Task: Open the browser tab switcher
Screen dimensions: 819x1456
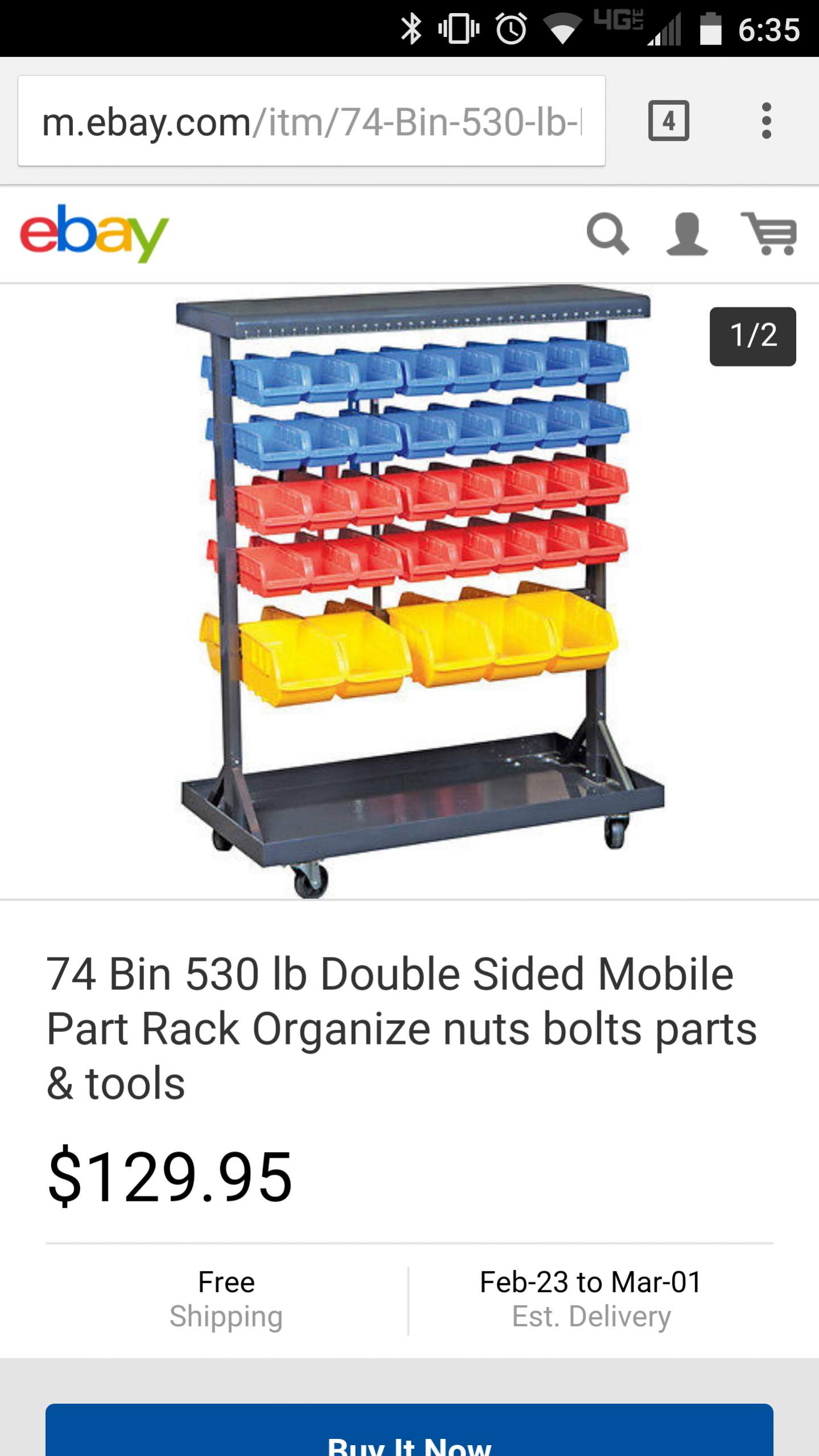Action: point(668,121)
